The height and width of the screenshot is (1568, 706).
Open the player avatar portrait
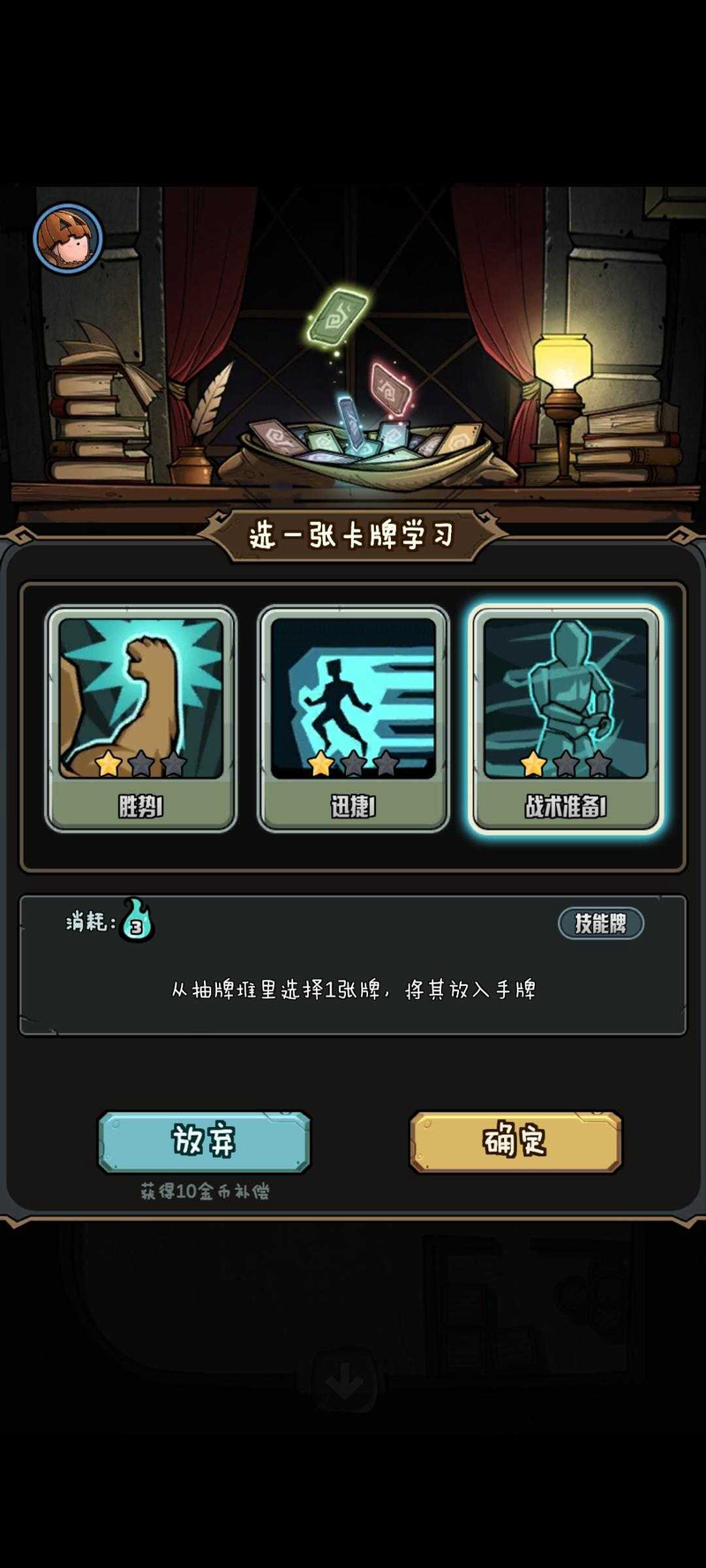[68, 238]
